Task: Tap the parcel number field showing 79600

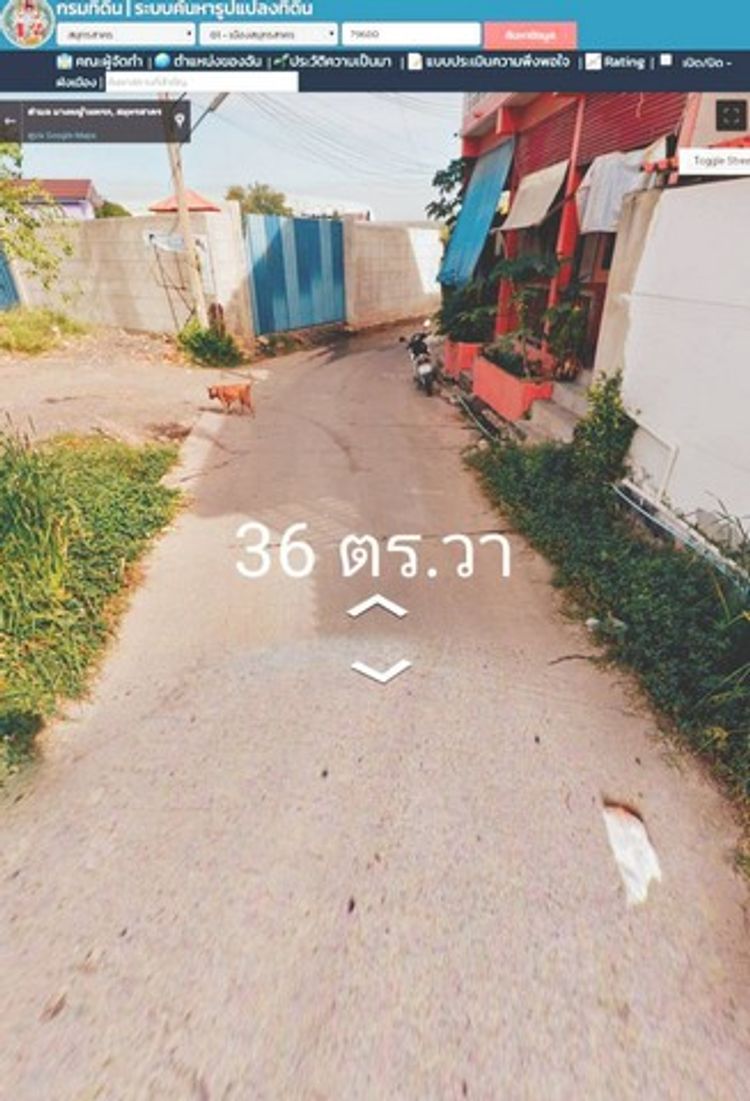Action: pyautogui.click(x=410, y=34)
